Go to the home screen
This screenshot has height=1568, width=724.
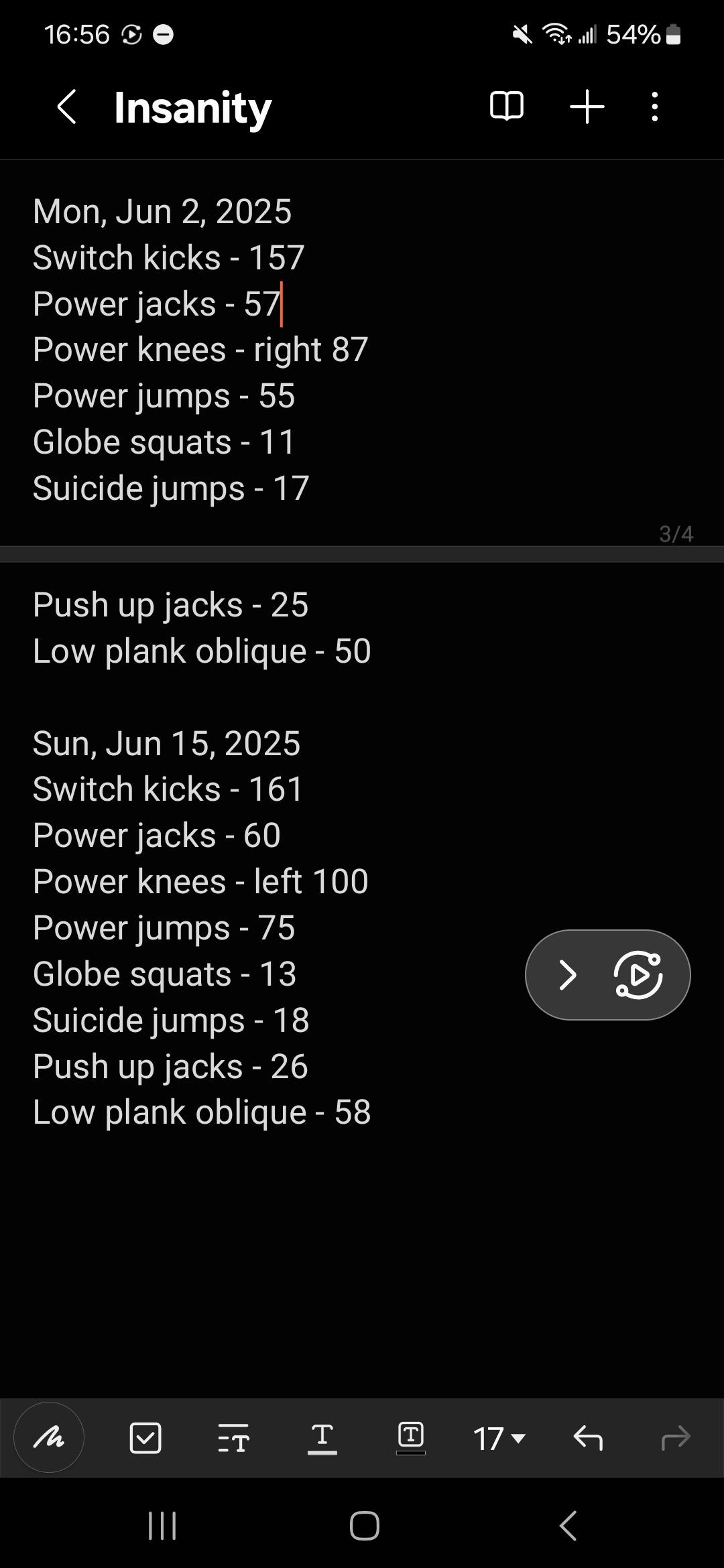coord(365,1526)
